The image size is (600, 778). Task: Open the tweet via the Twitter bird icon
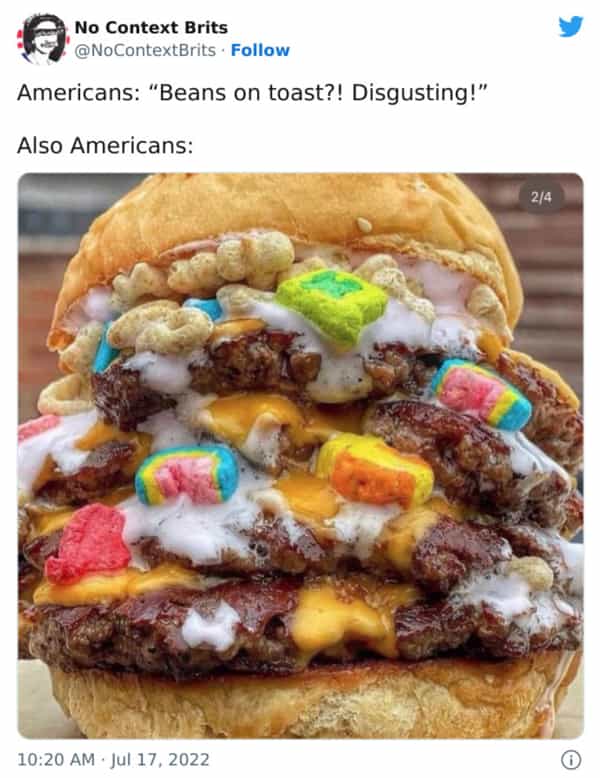pos(570,27)
